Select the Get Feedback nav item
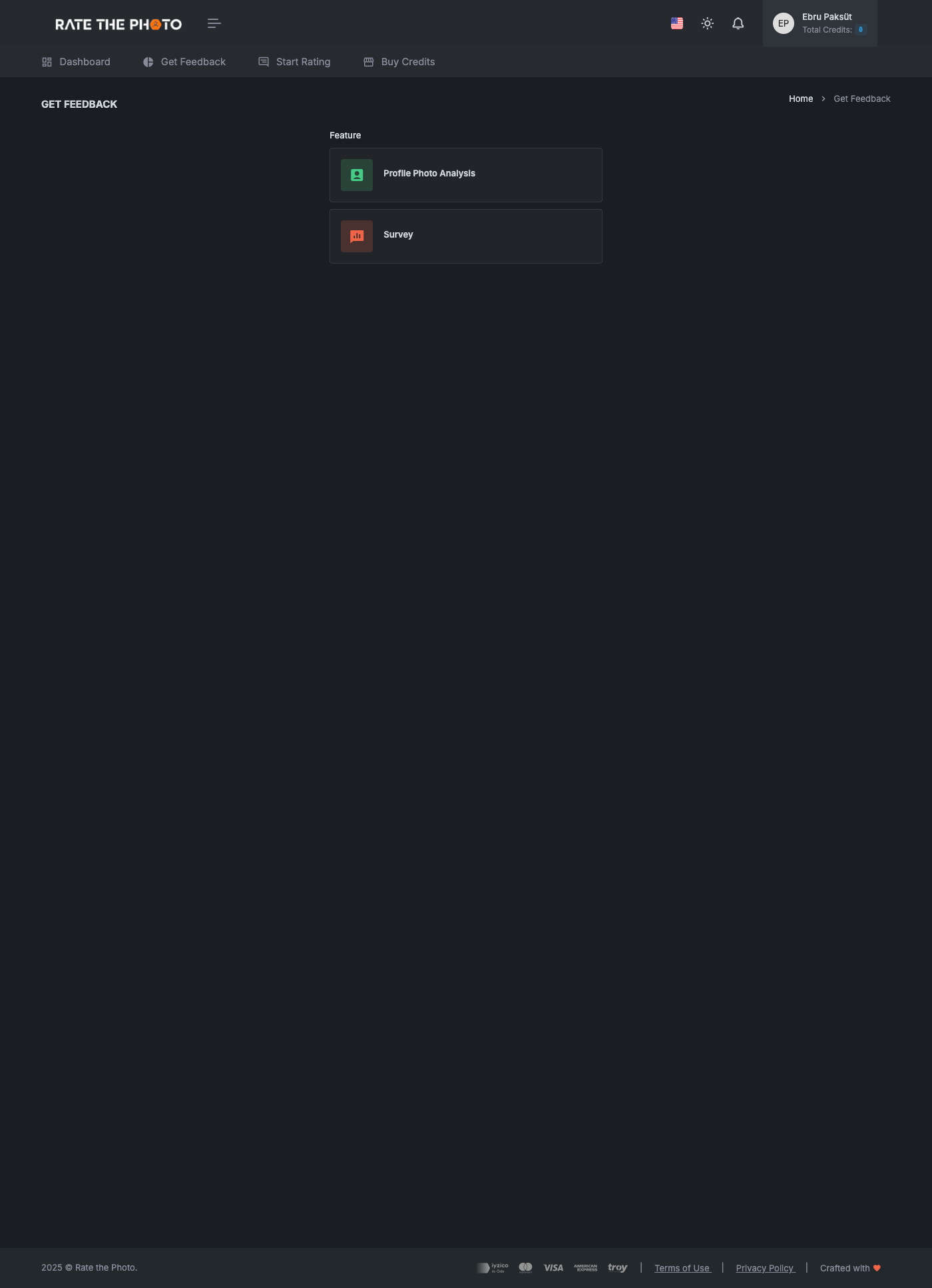Screen dimensions: 932x1288 pos(184,62)
